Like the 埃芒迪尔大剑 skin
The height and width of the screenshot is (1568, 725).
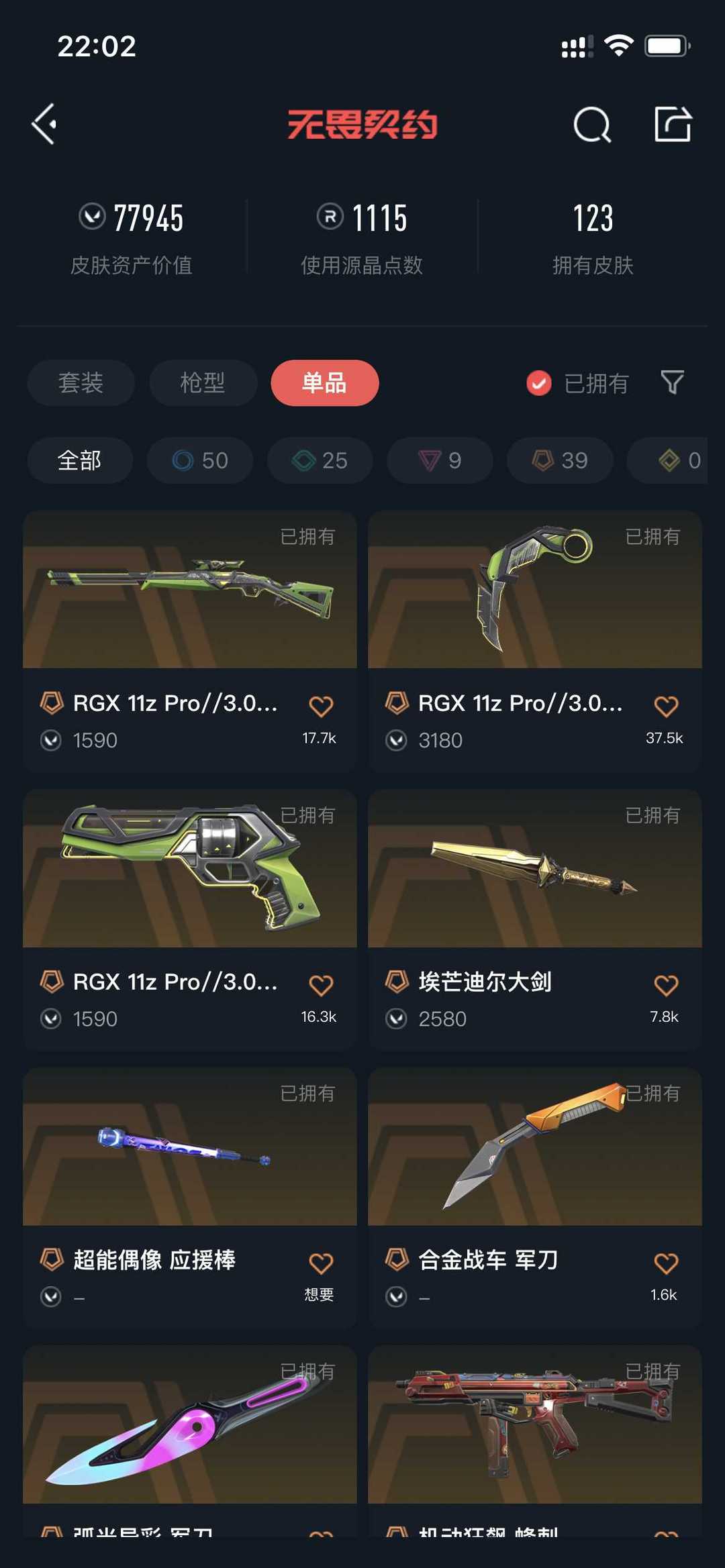666,985
